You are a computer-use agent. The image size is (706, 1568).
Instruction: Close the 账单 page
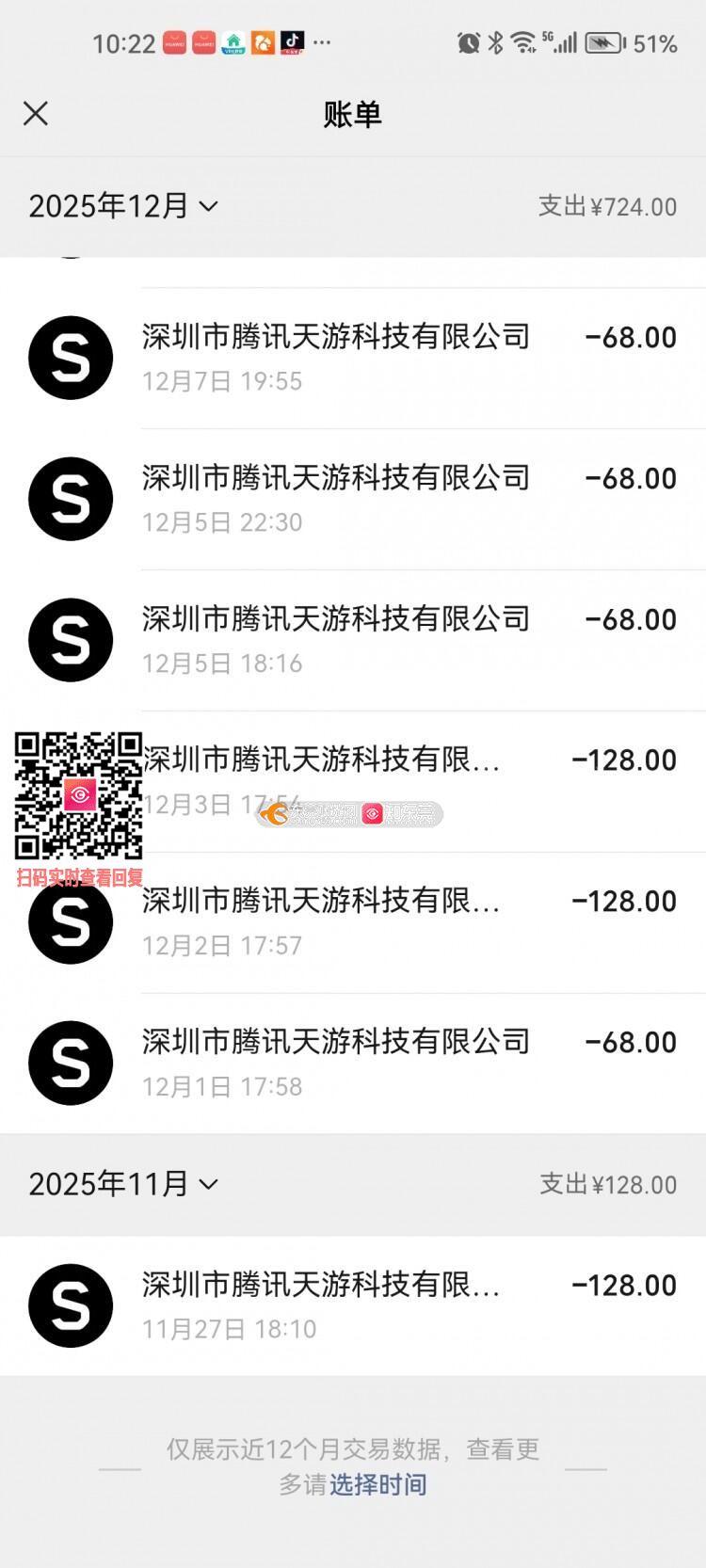(x=36, y=114)
